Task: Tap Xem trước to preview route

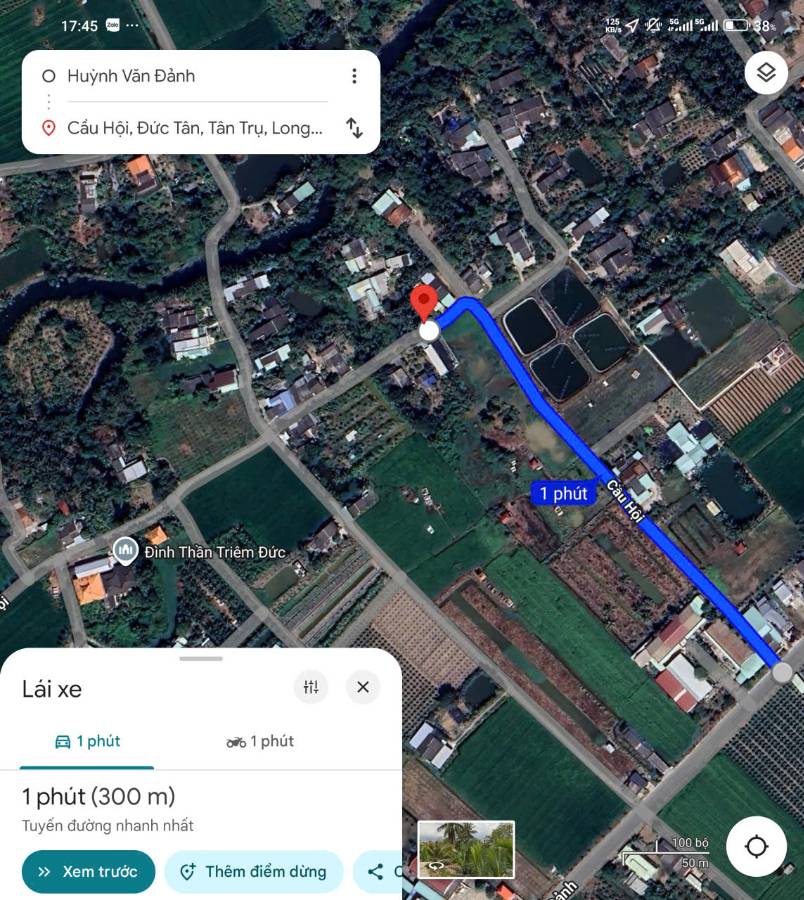Action: click(x=88, y=871)
